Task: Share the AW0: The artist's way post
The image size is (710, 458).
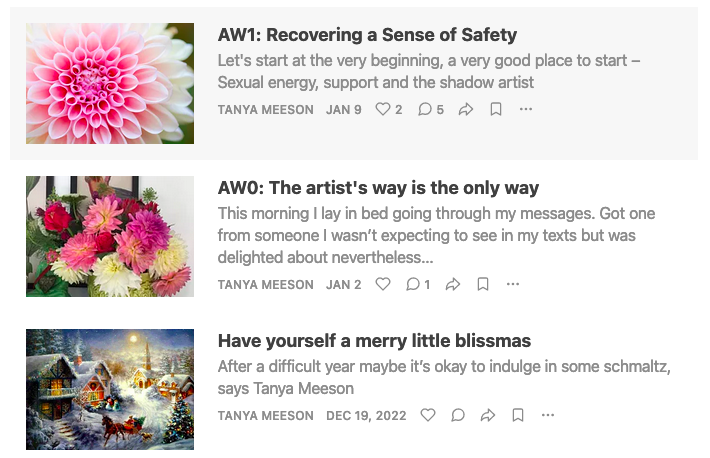Action: point(452,284)
